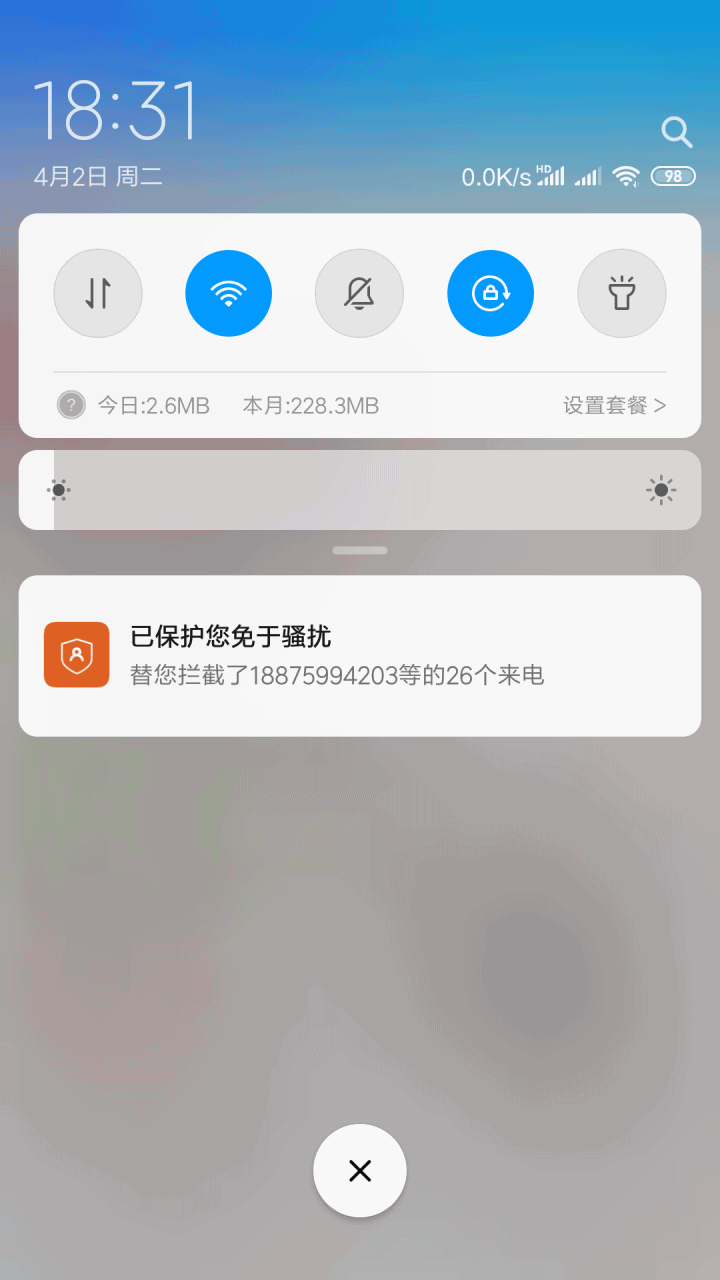This screenshot has height=1280, width=720.
Task: Set brightness to the slider's midpoint
Action: [360, 490]
